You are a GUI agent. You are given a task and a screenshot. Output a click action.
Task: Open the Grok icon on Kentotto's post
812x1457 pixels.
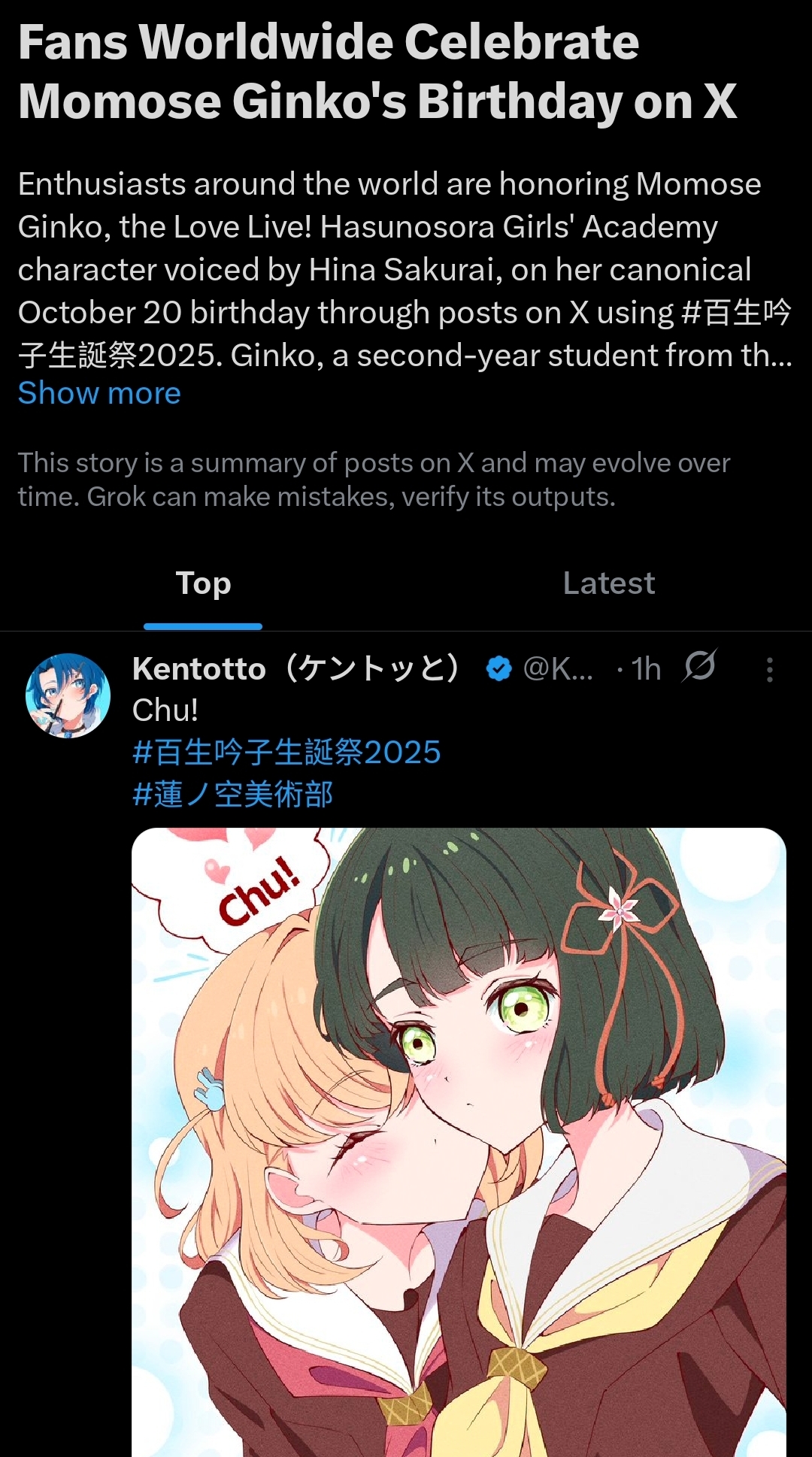tap(700, 666)
